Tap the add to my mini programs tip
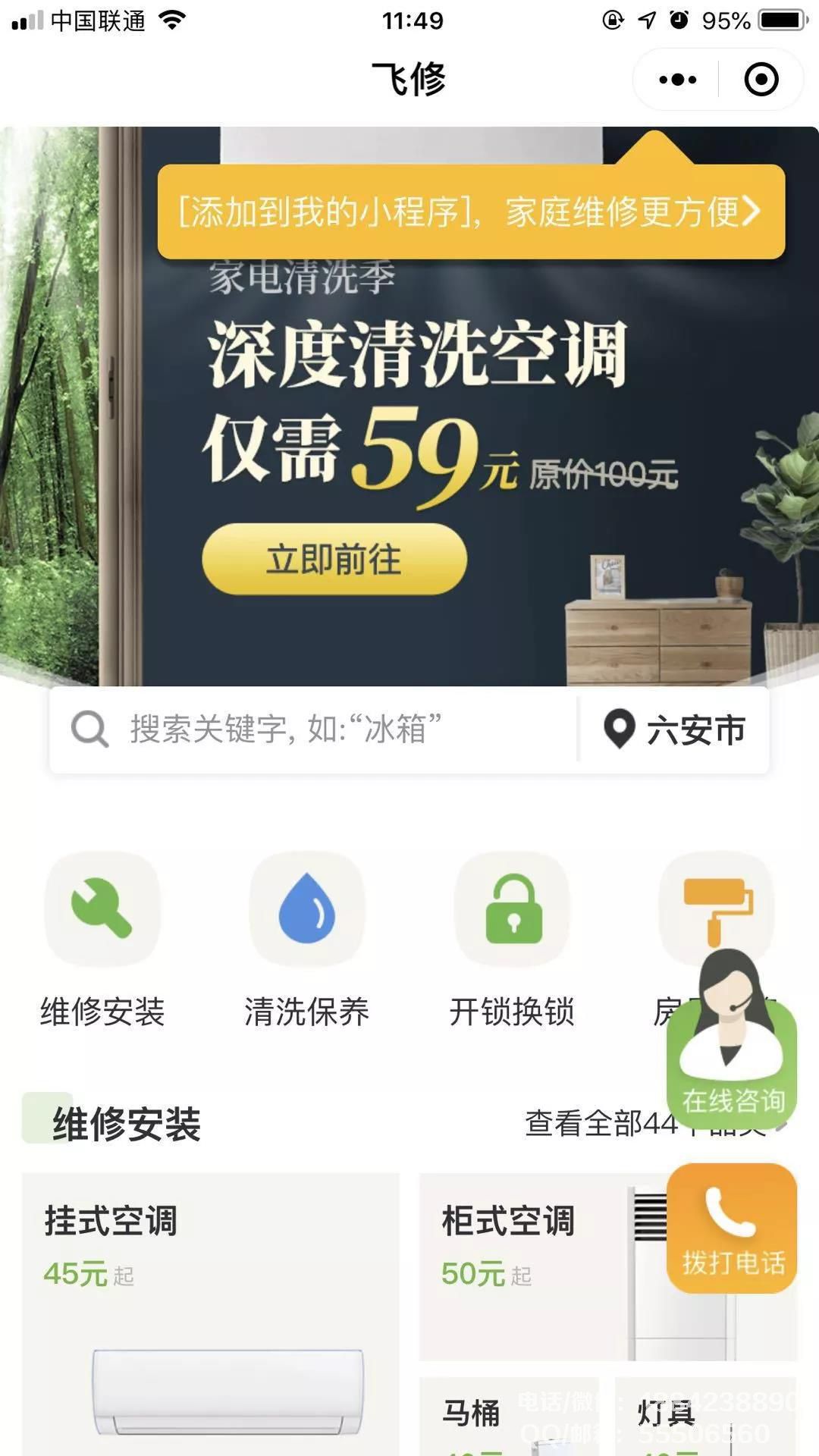819x1456 pixels. [x=470, y=212]
